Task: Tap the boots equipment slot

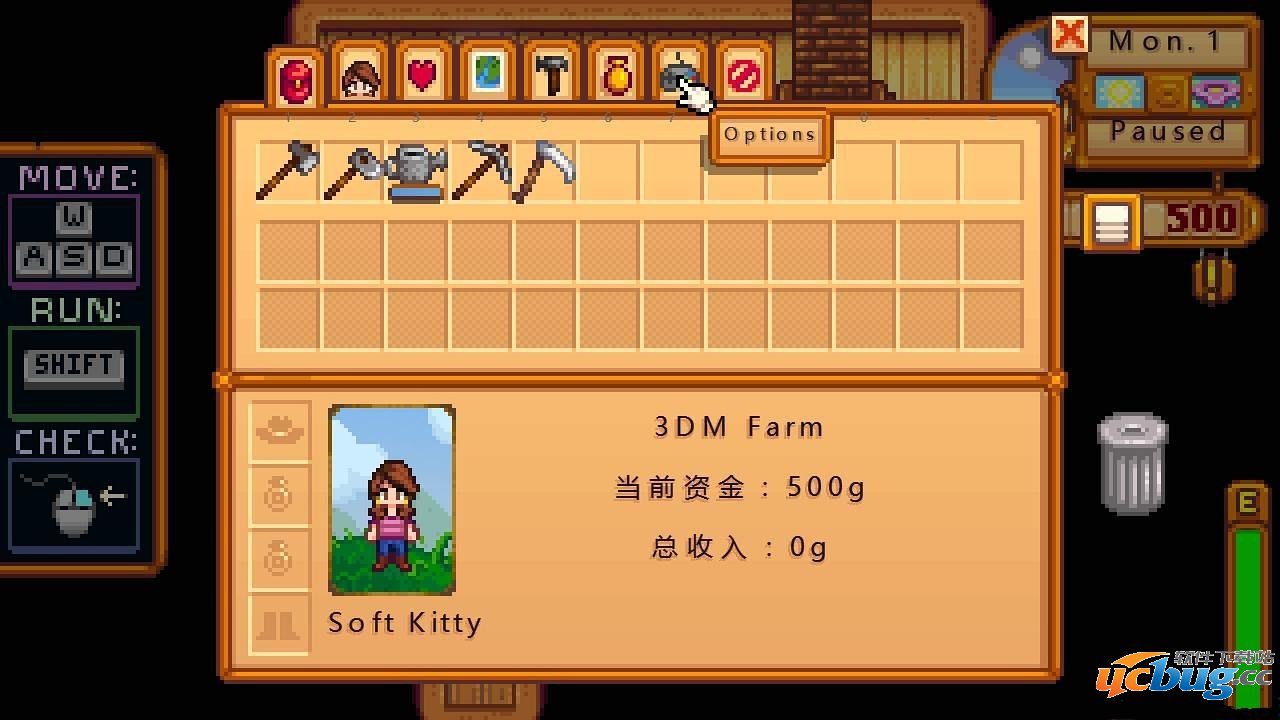Action: tap(279, 625)
